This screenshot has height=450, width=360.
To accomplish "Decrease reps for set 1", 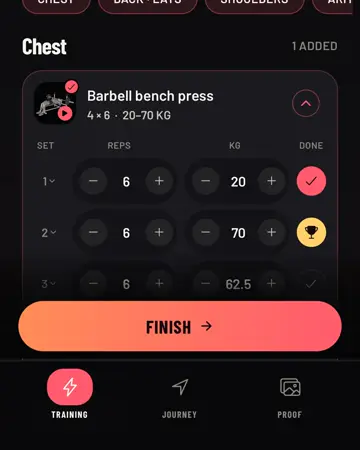I will [x=93, y=181].
